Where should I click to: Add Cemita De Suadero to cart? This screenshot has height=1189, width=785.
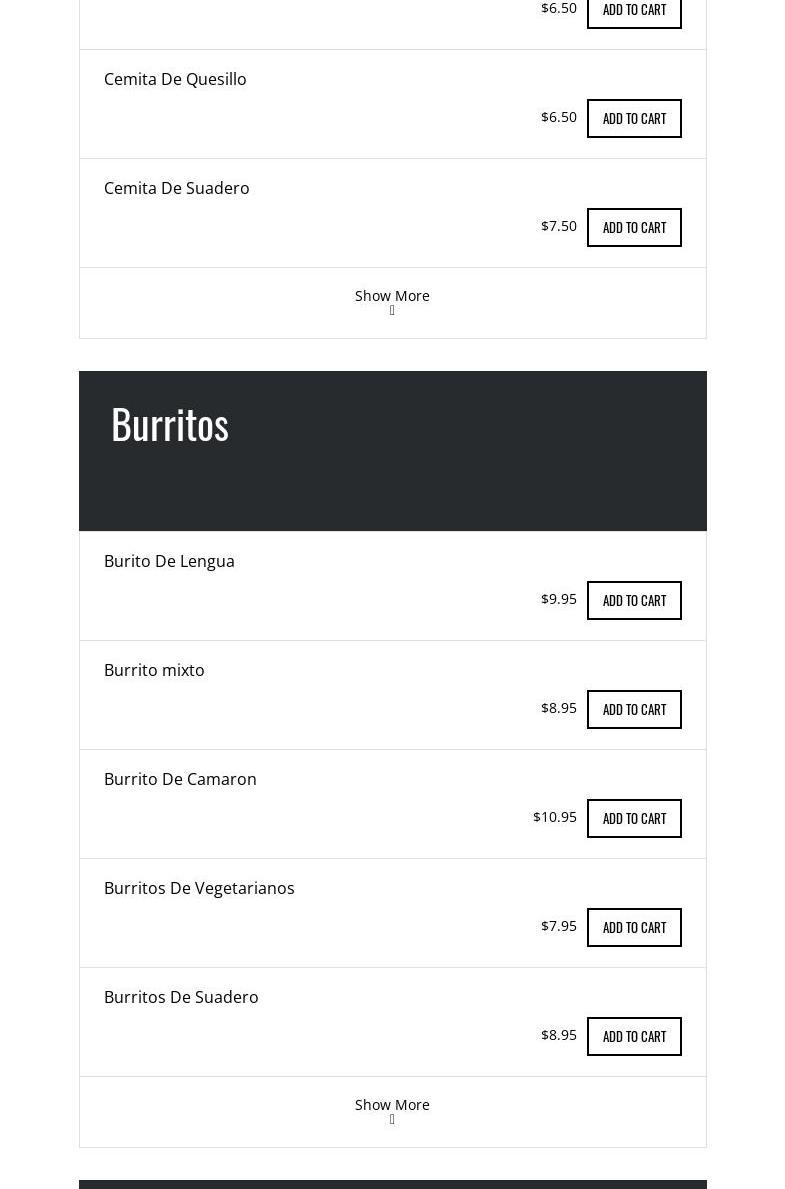pos(634,227)
